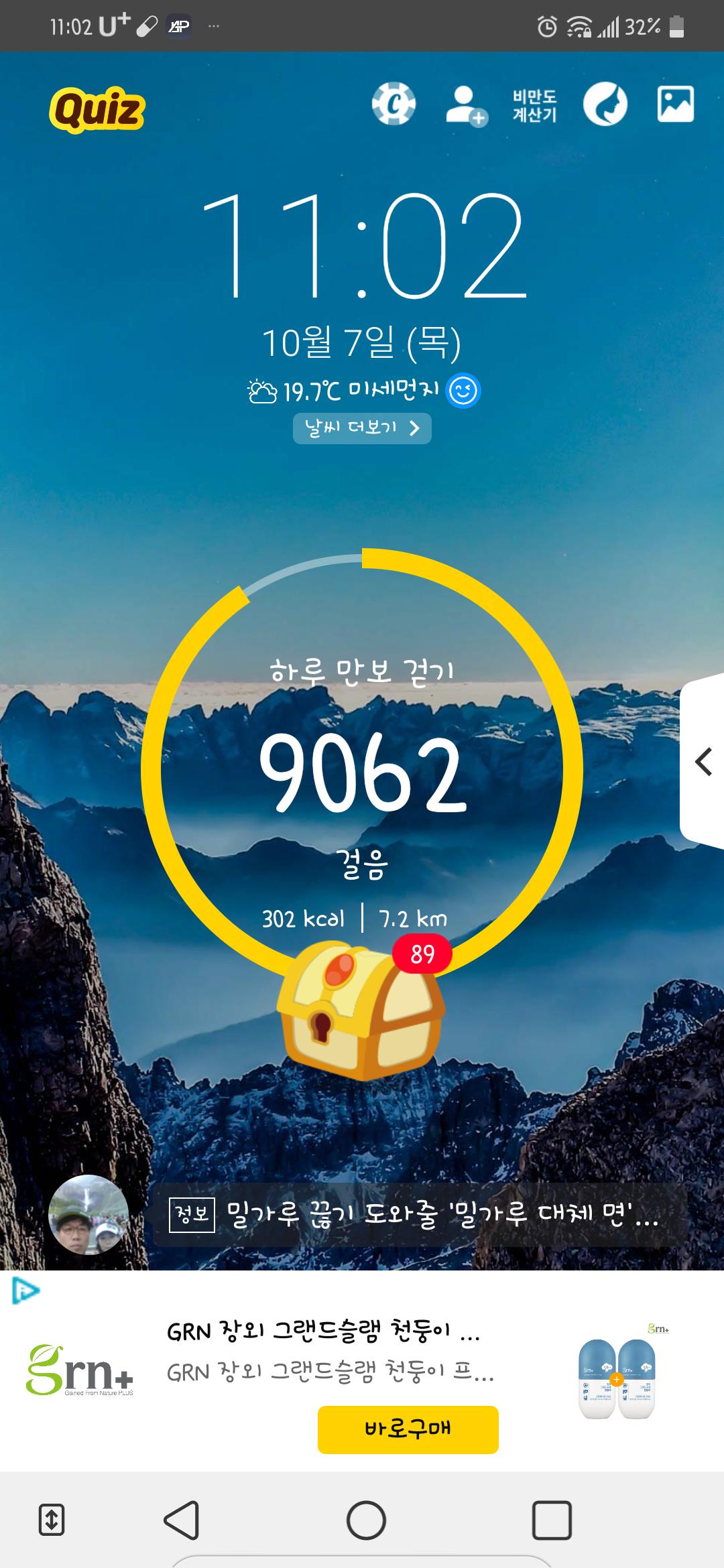Open the Quiz section
Image resolution: width=724 pixels, height=1568 pixels.
point(97,109)
